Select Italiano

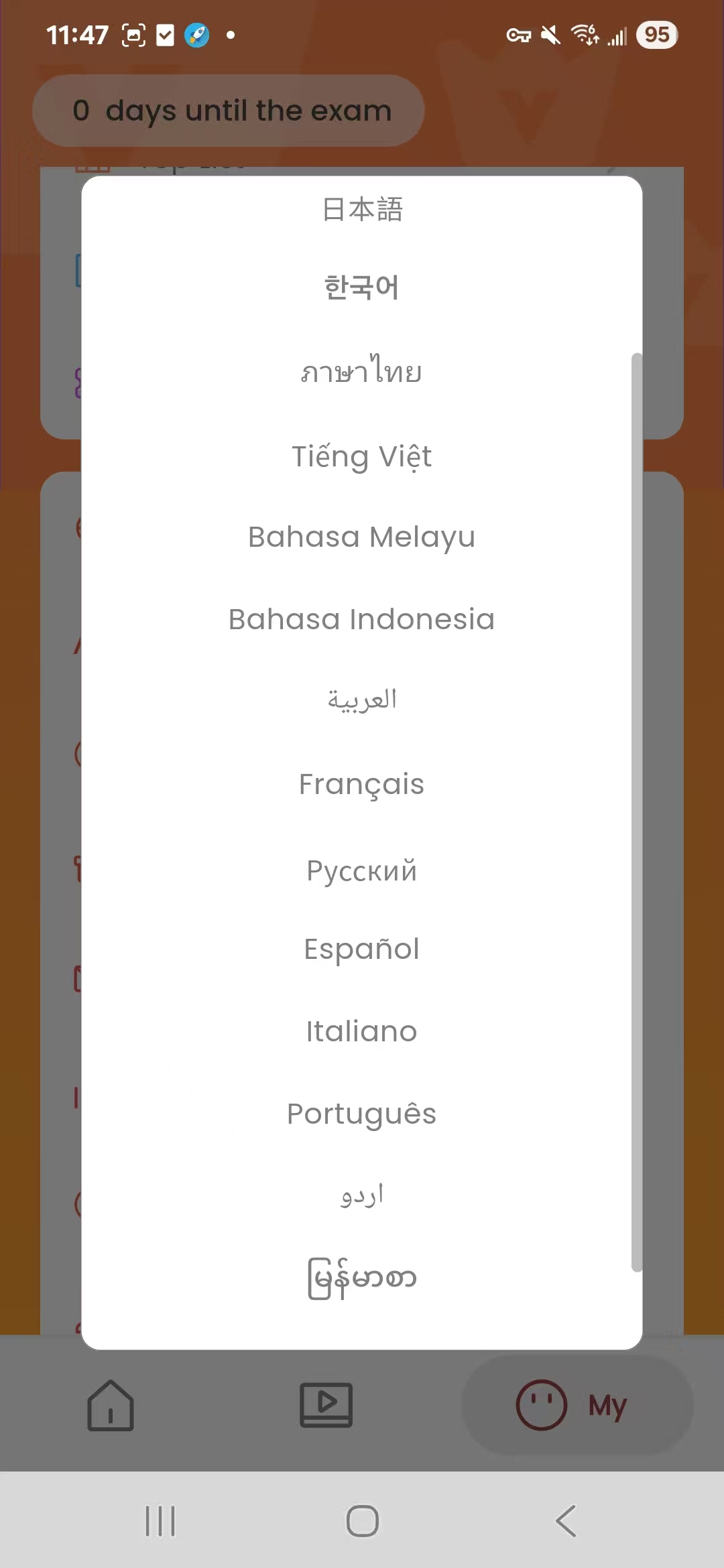tap(362, 1032)
